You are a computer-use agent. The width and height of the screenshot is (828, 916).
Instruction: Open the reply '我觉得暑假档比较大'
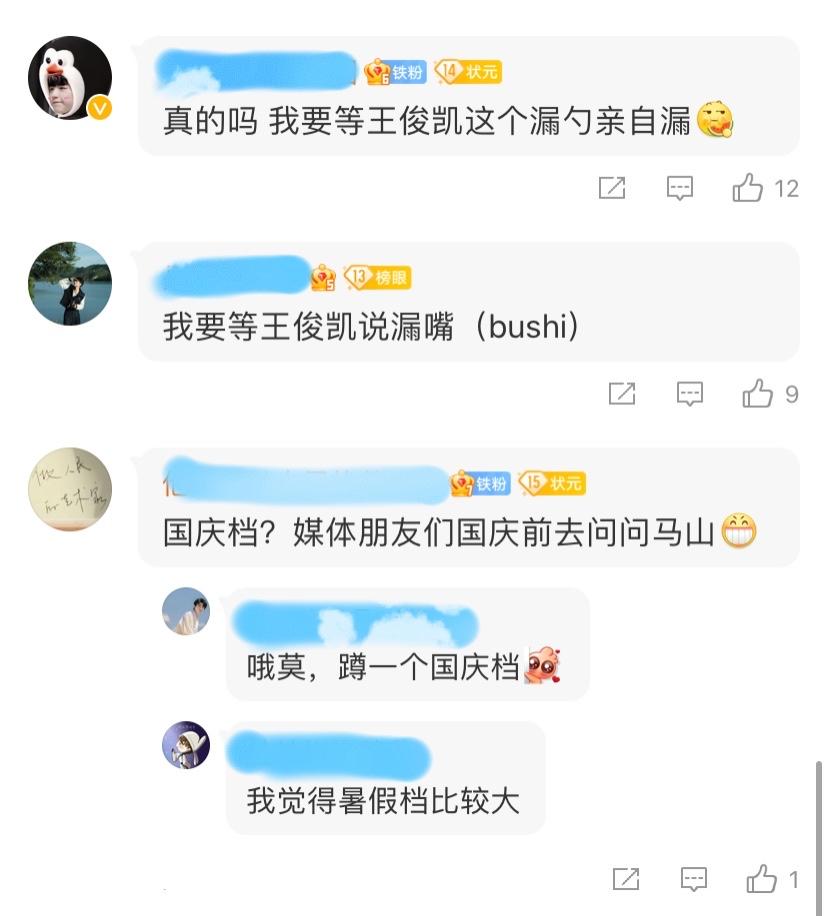383,801
